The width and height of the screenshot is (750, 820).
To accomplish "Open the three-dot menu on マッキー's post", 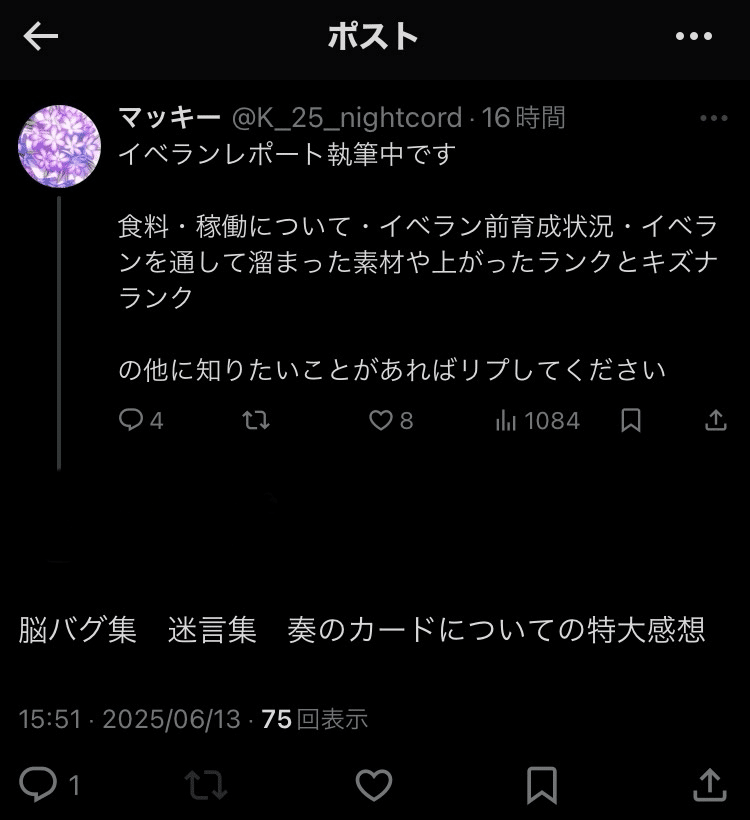I will [716, 117].
